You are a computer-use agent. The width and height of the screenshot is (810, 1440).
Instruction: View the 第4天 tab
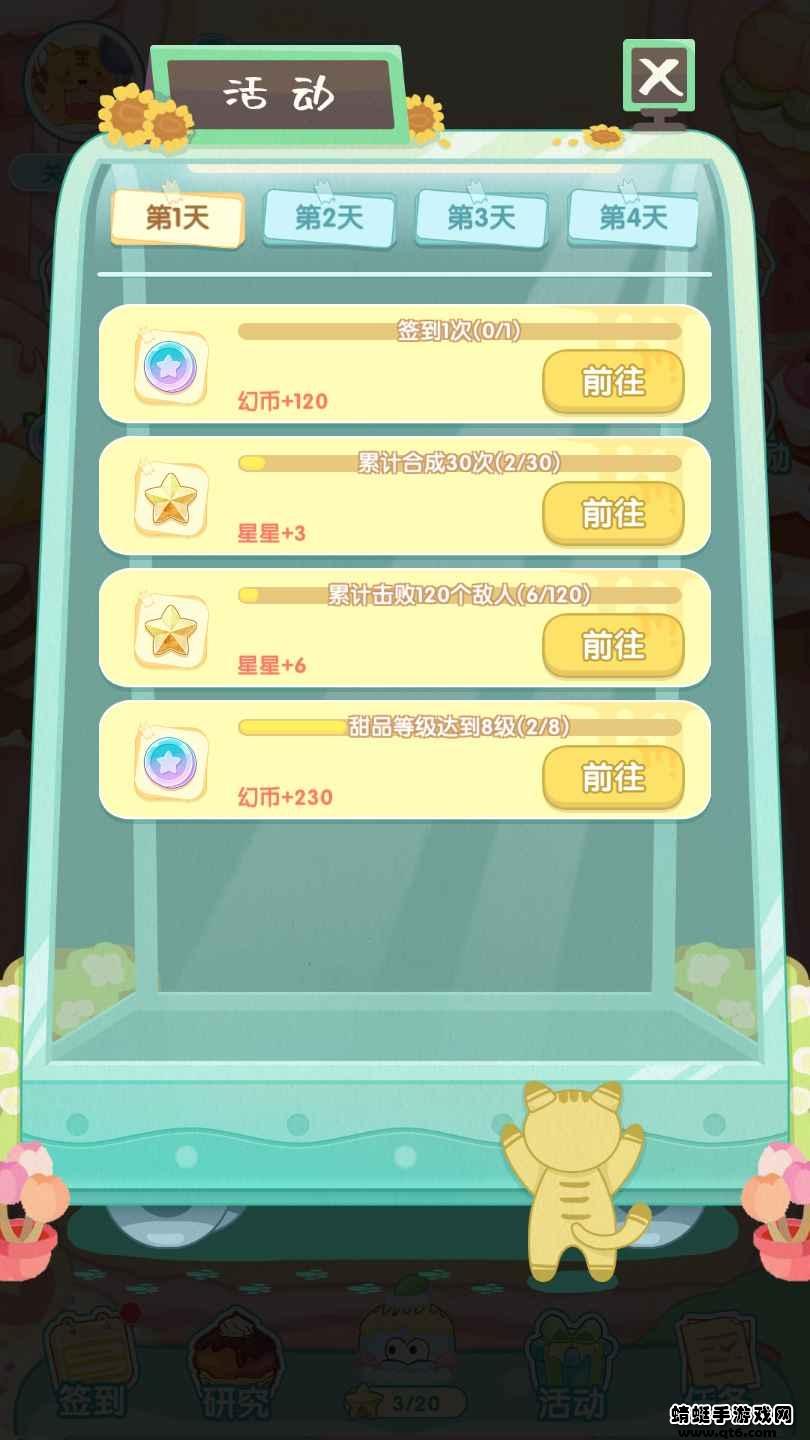coord(633,219)
